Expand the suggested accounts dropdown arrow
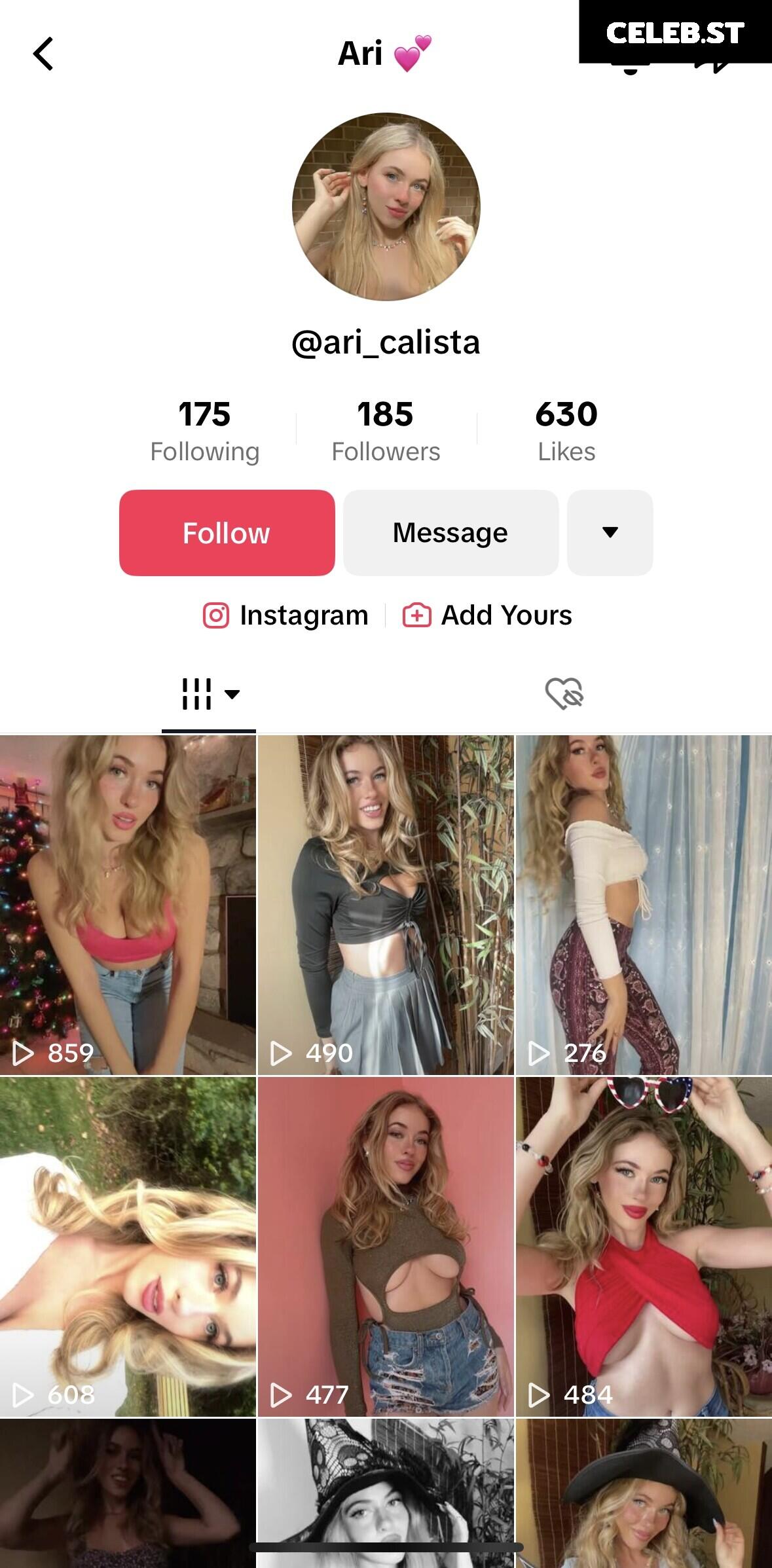The height and width of the screenshot is (1568, 772). coord(610,533)
